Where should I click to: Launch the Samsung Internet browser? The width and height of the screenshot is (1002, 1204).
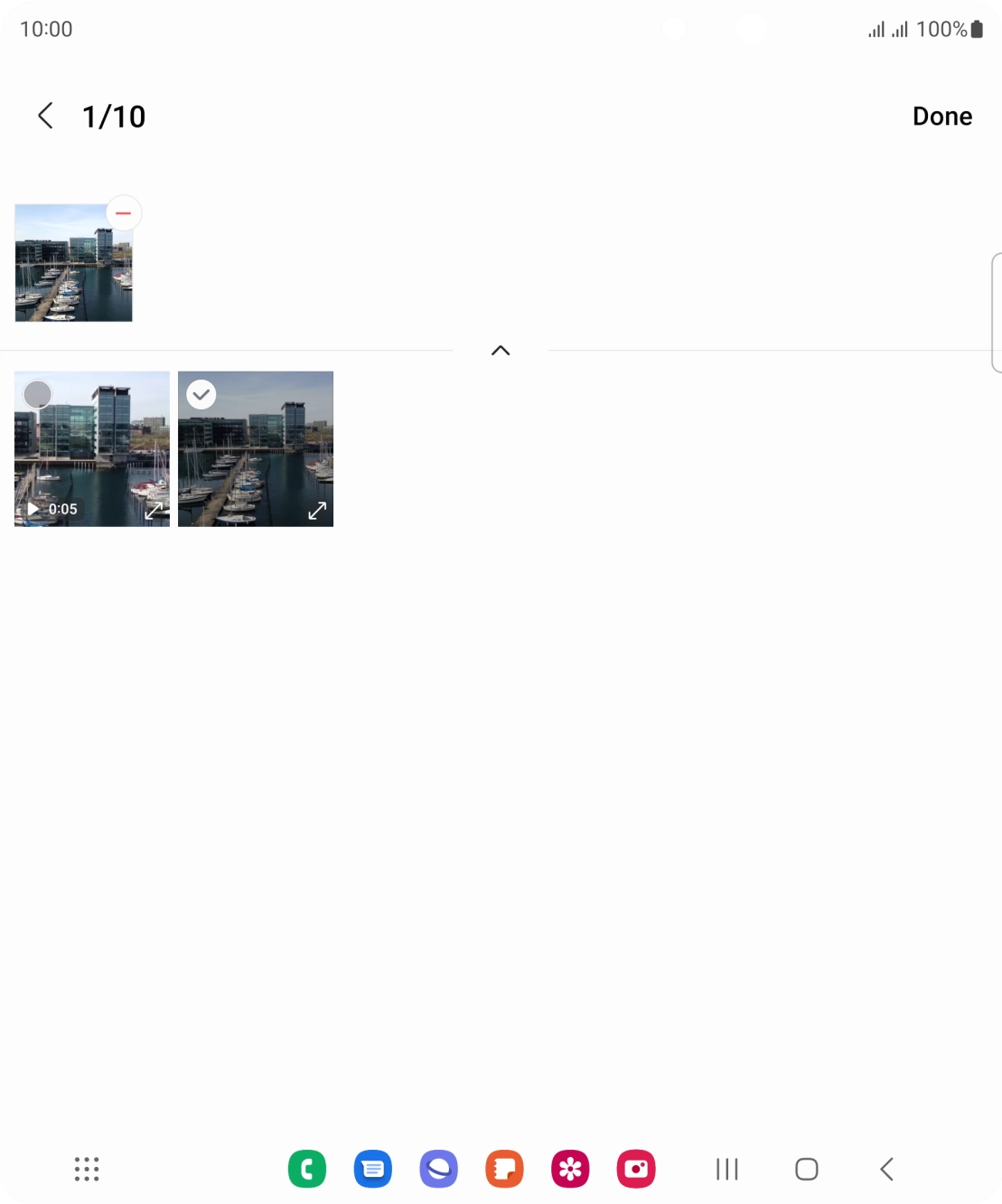point(439,1169)
